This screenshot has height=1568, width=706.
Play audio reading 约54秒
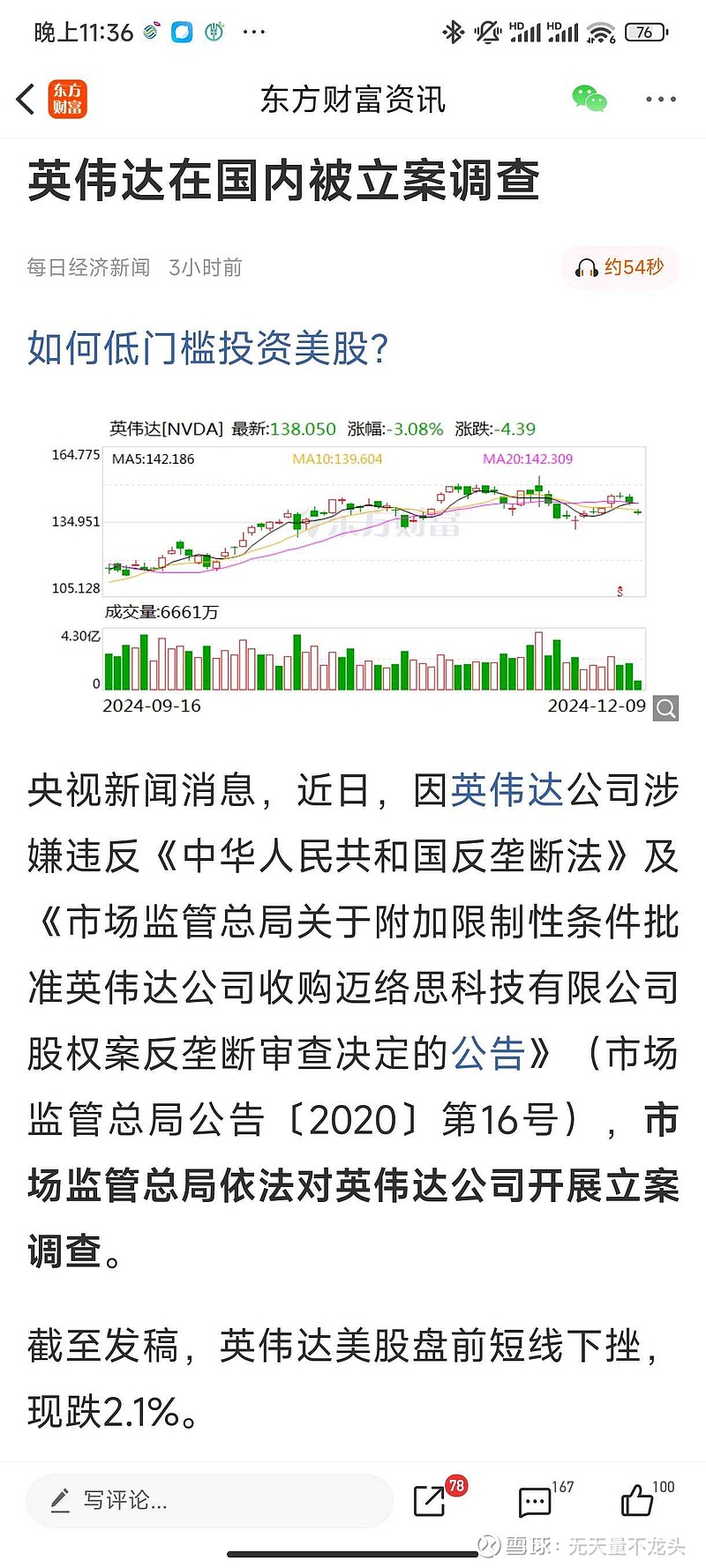620,267
